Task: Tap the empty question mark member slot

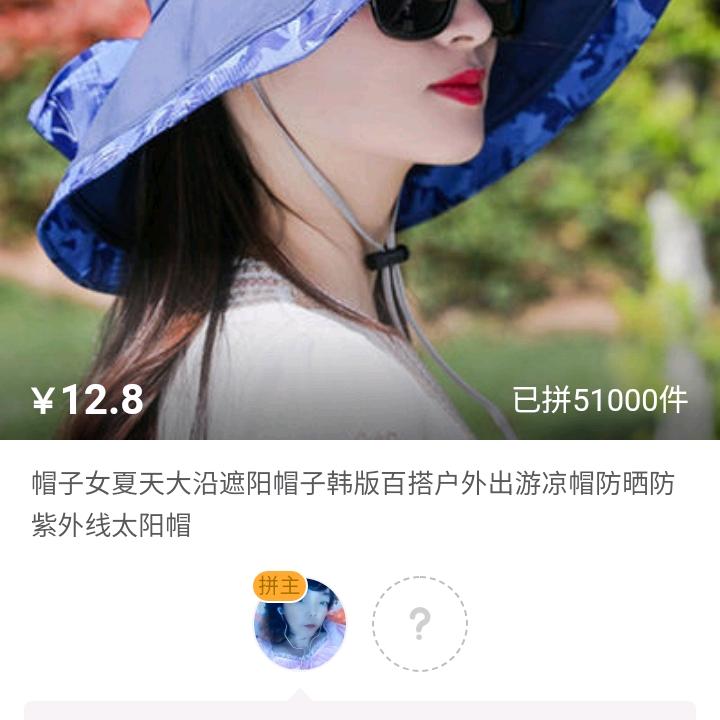Action: (x=420, y=624)
